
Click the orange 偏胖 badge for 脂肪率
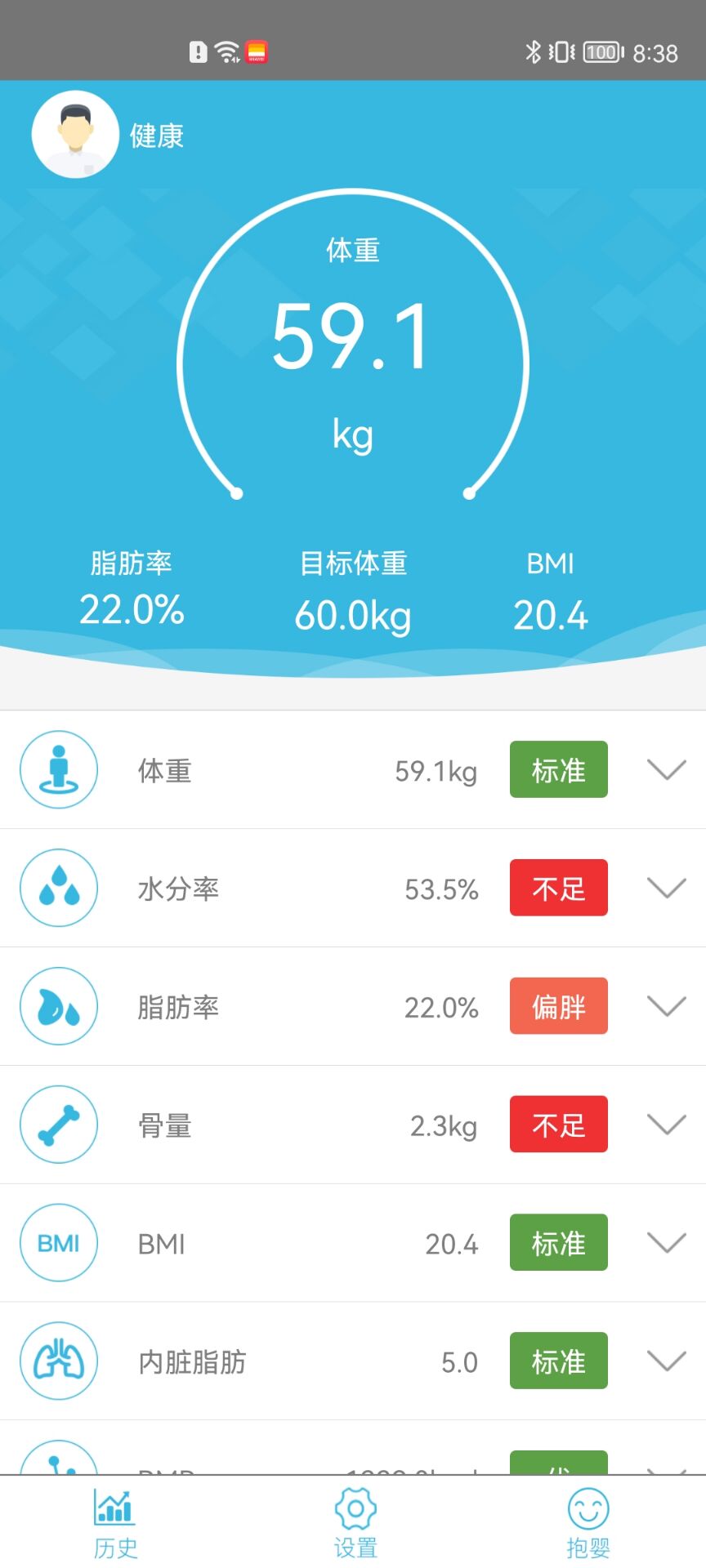pos(558,1006)
